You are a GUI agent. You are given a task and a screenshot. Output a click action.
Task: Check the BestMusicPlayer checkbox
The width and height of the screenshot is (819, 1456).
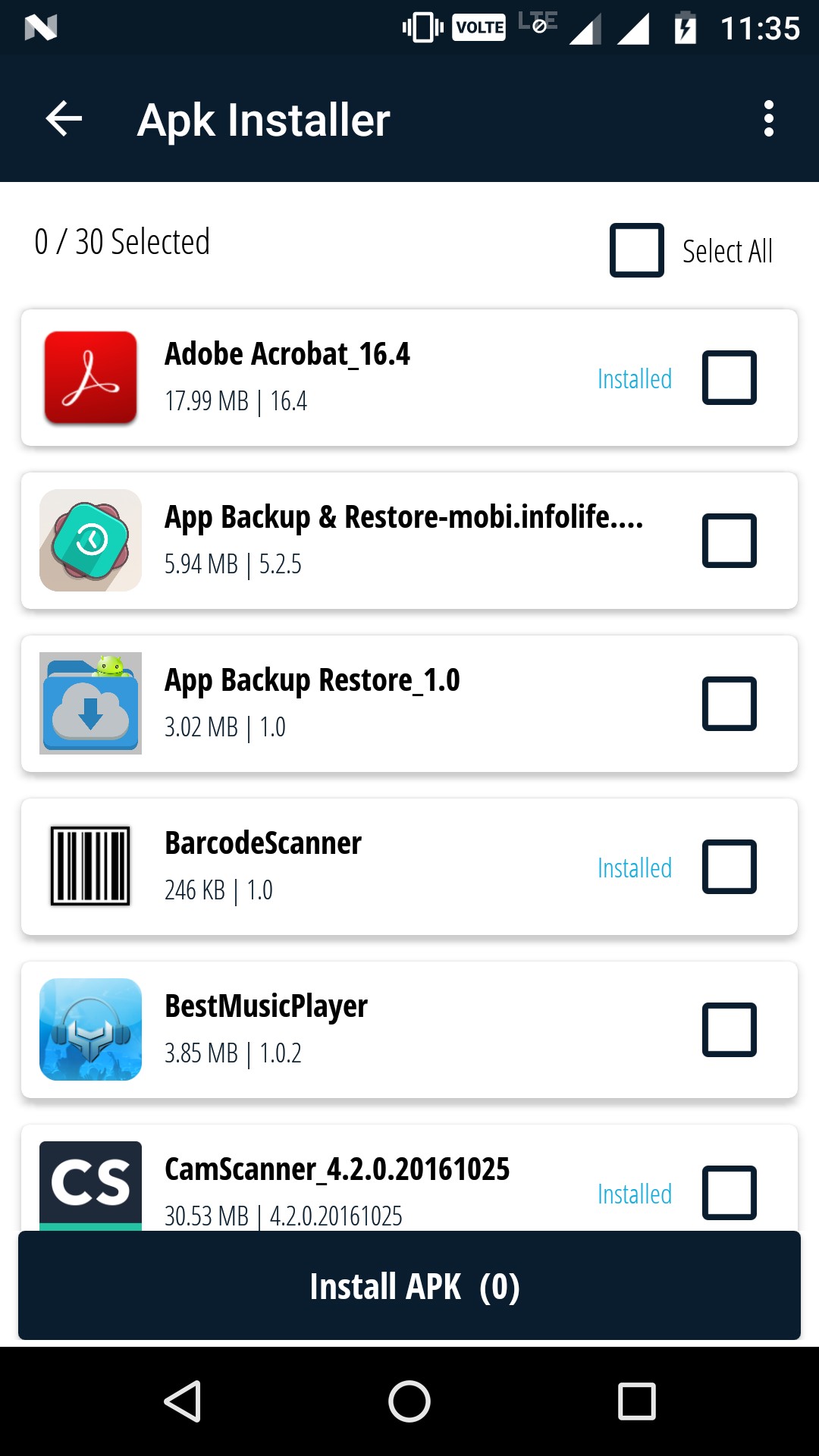730,1030
